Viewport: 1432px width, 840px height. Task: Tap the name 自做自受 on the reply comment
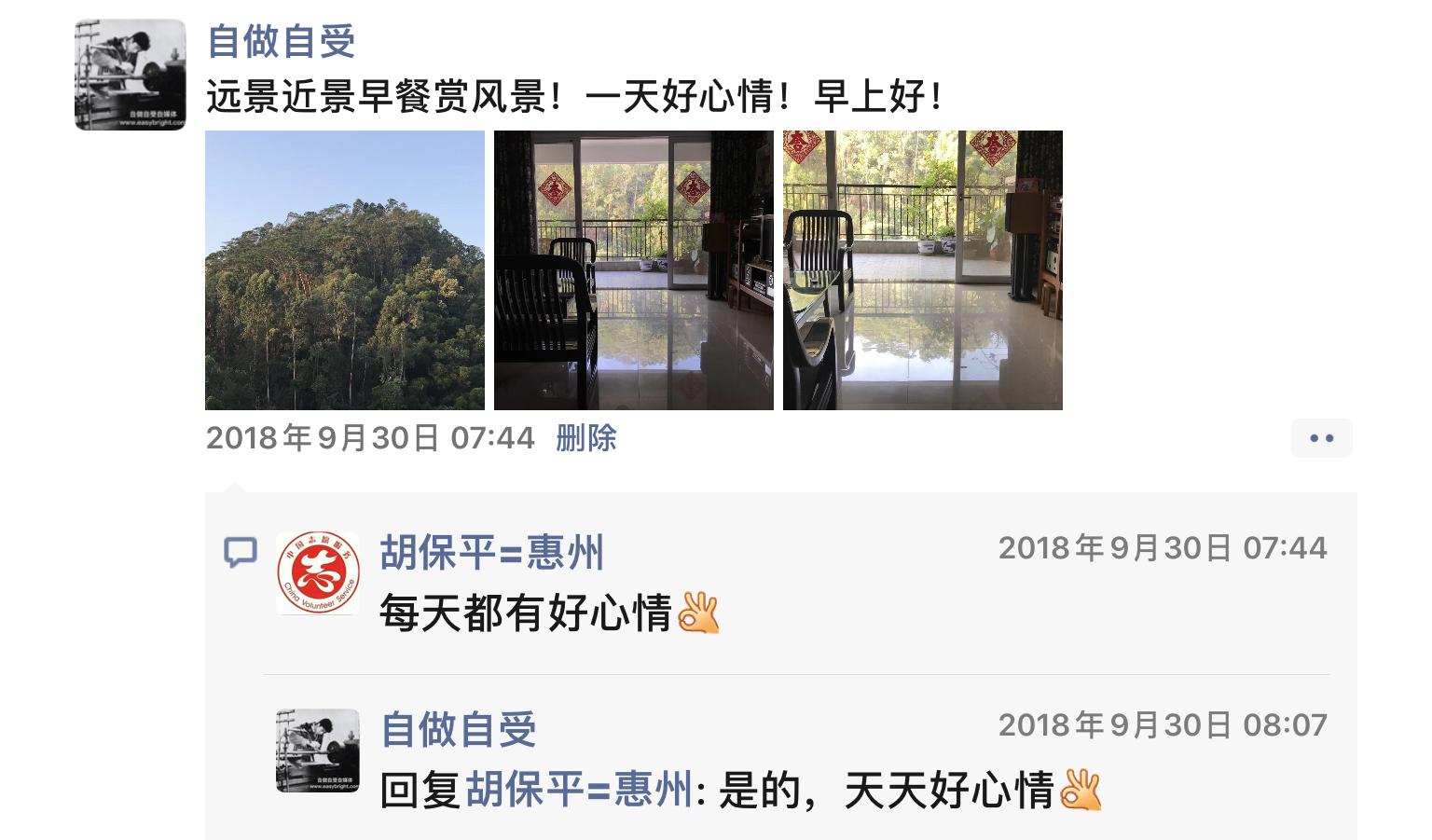coord(458,729)
